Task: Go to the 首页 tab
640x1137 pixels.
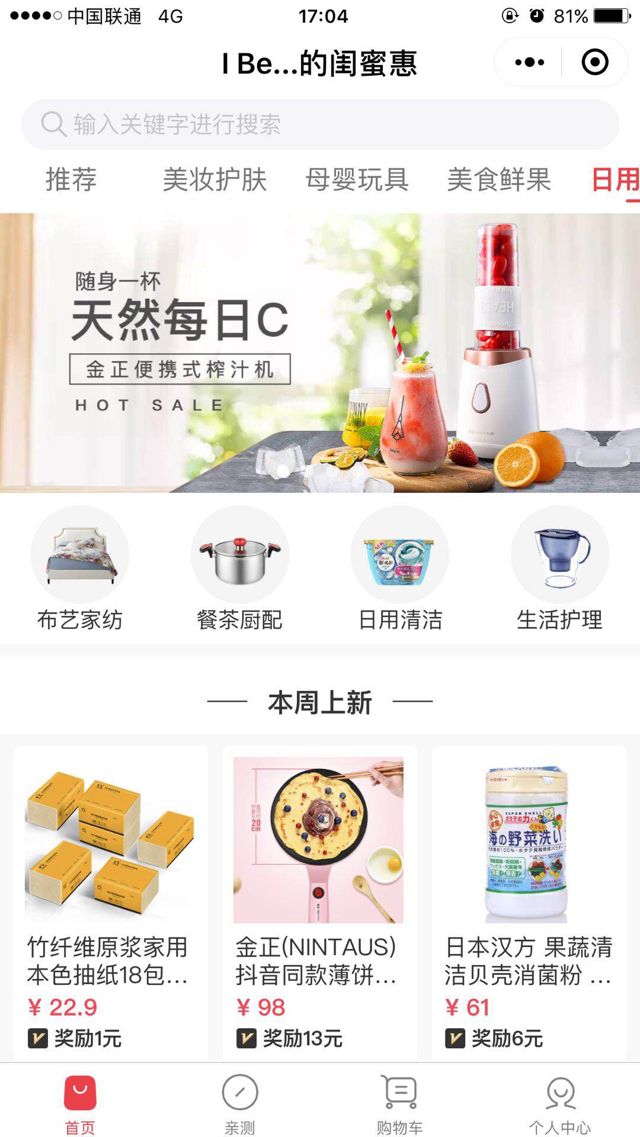Action: pyautogui.click(x=80, y=1104)
